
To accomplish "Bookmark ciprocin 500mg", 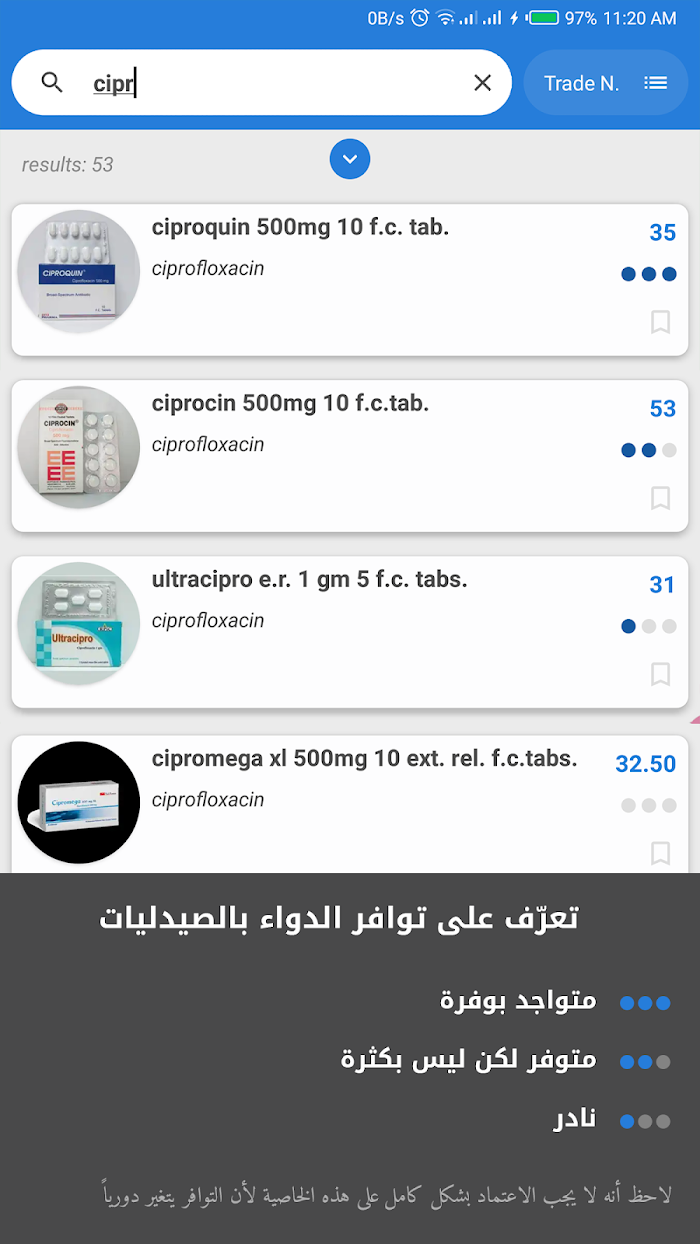I will point(660,498).
